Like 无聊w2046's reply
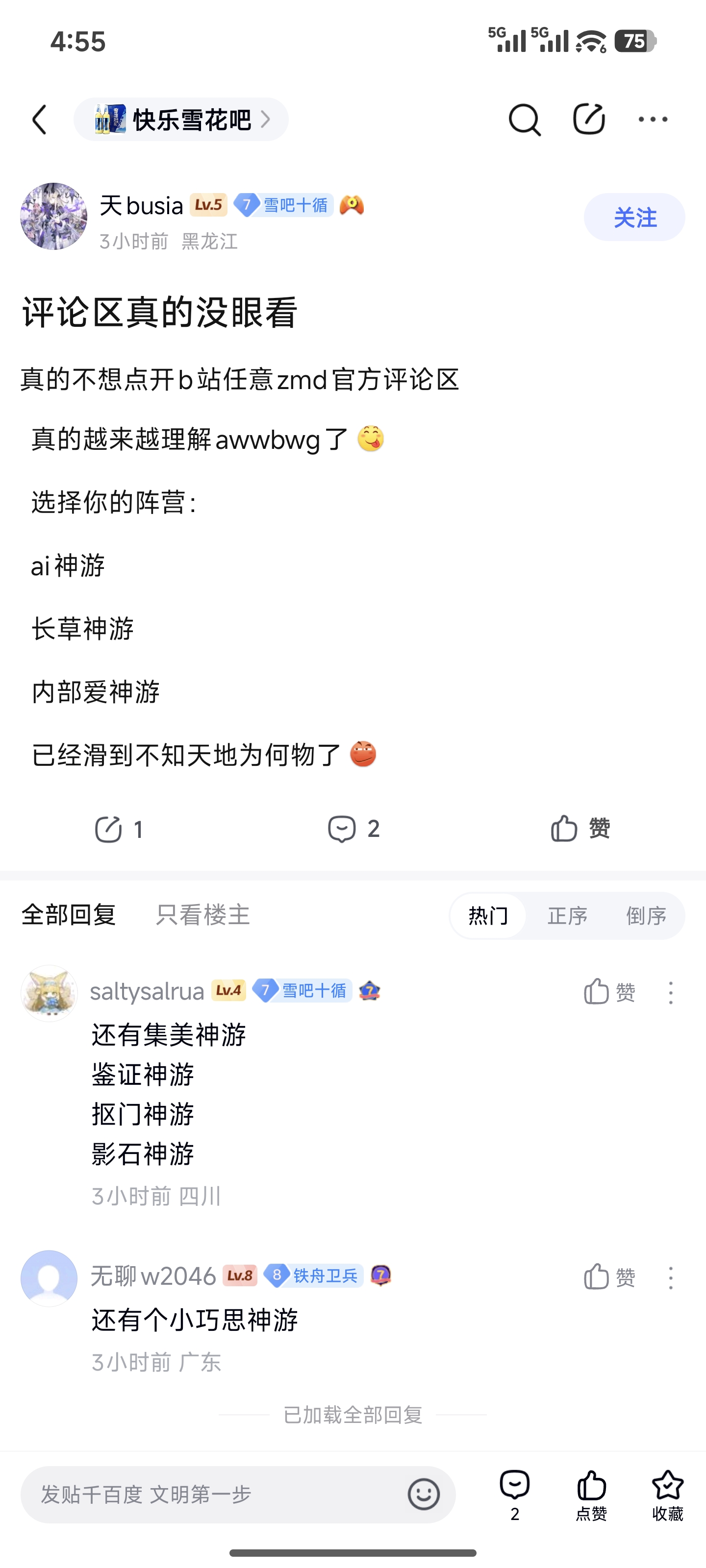 [x=609, y=1277]
